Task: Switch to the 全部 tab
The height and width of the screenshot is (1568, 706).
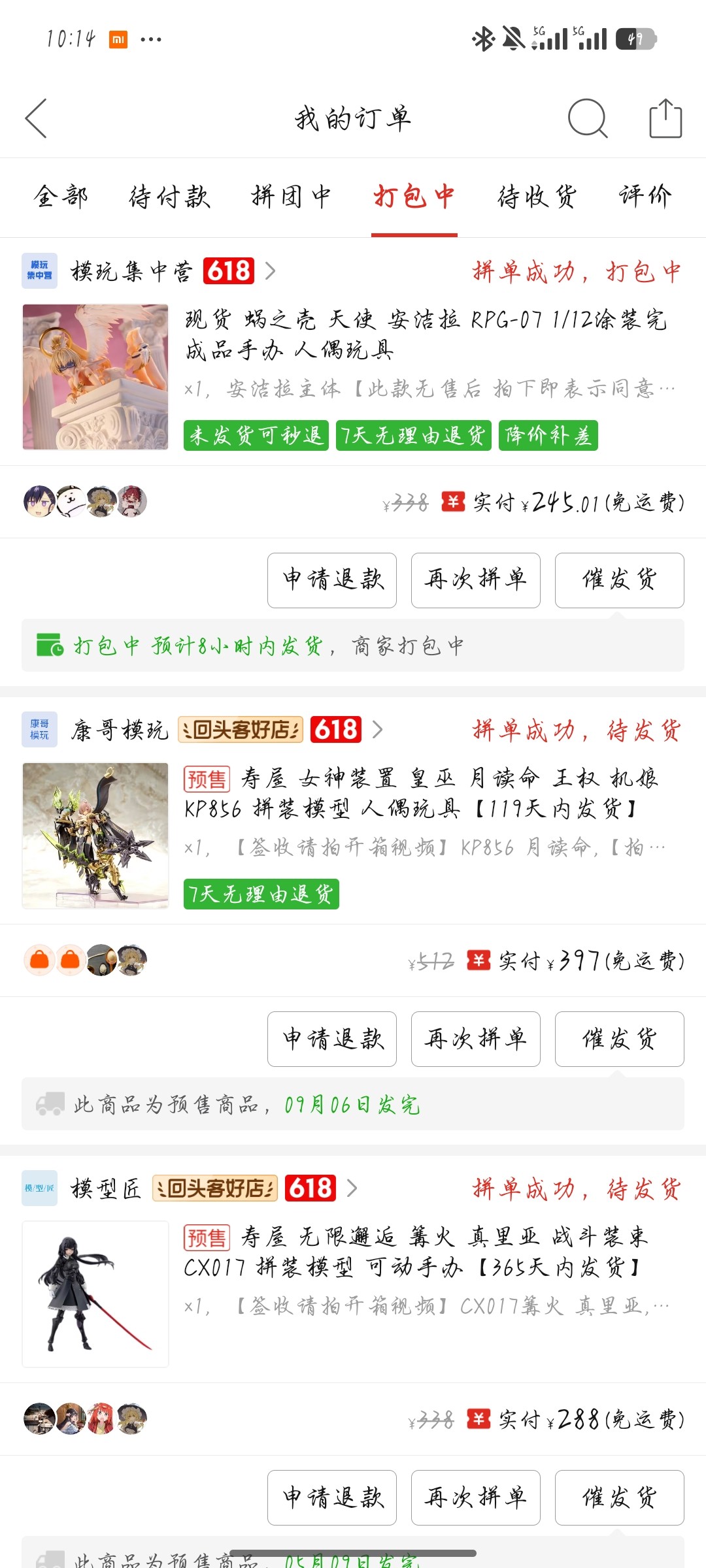Action: (x=61, y=197)
